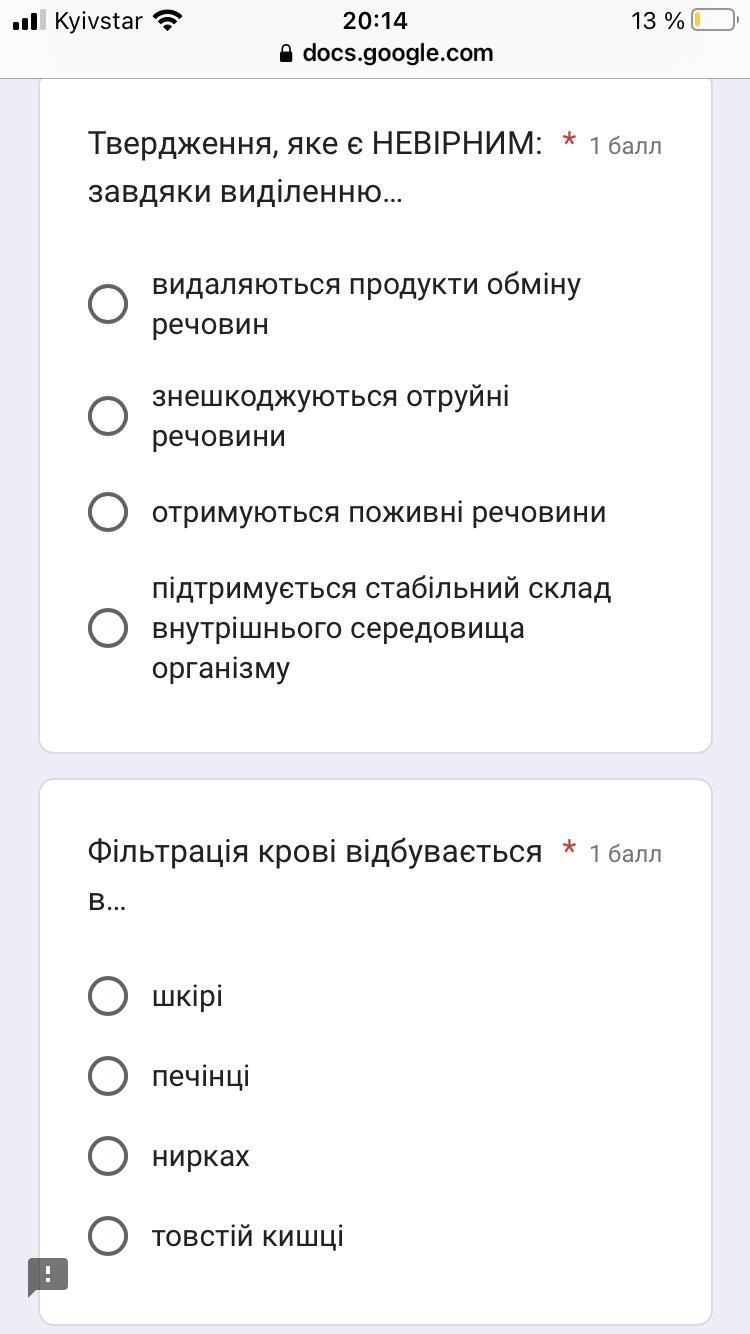Mark 'отримуються поживні речовини' as answer

[108, 512]
